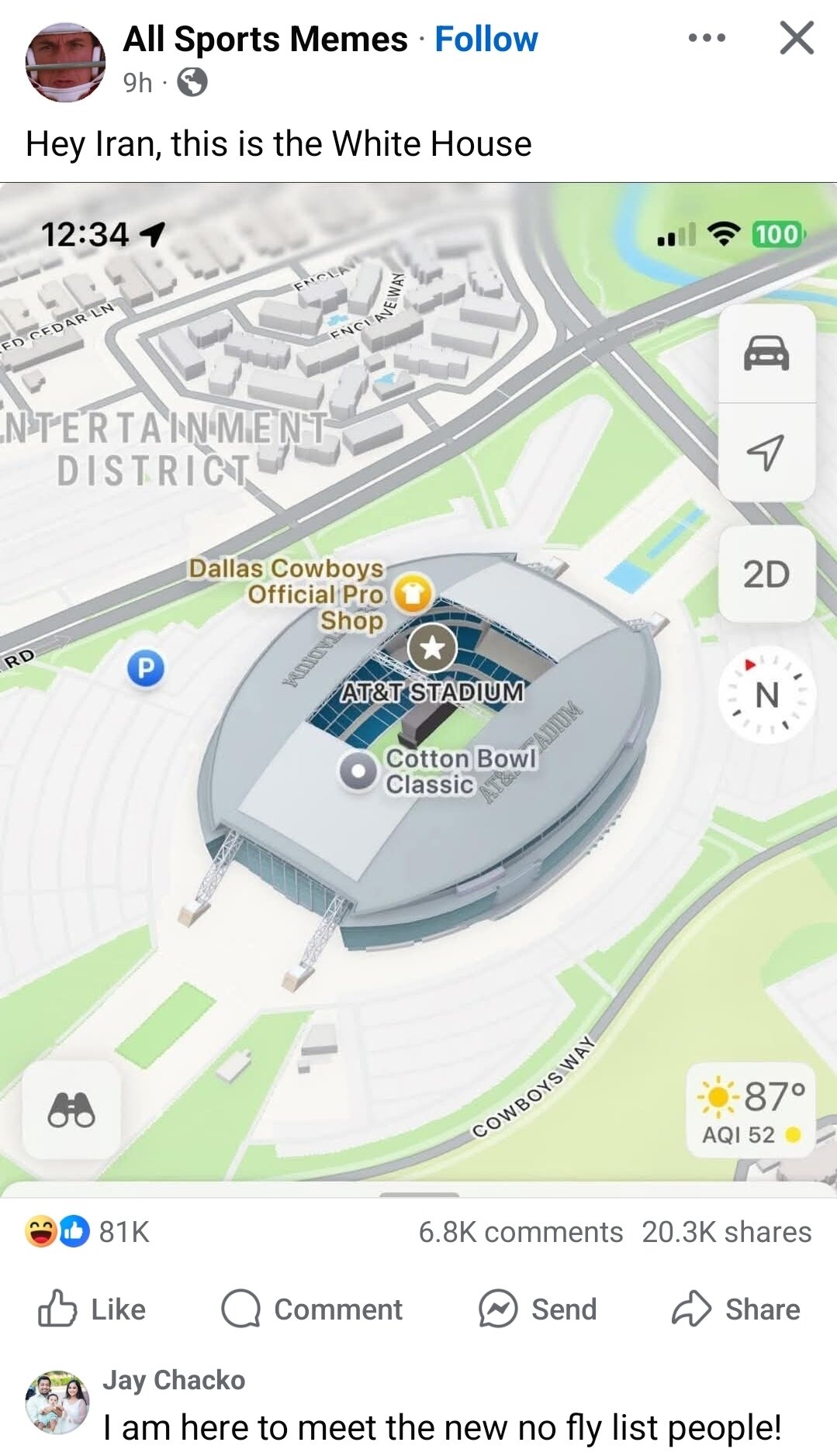
Task: Share this post
Action: [735, 1309]
